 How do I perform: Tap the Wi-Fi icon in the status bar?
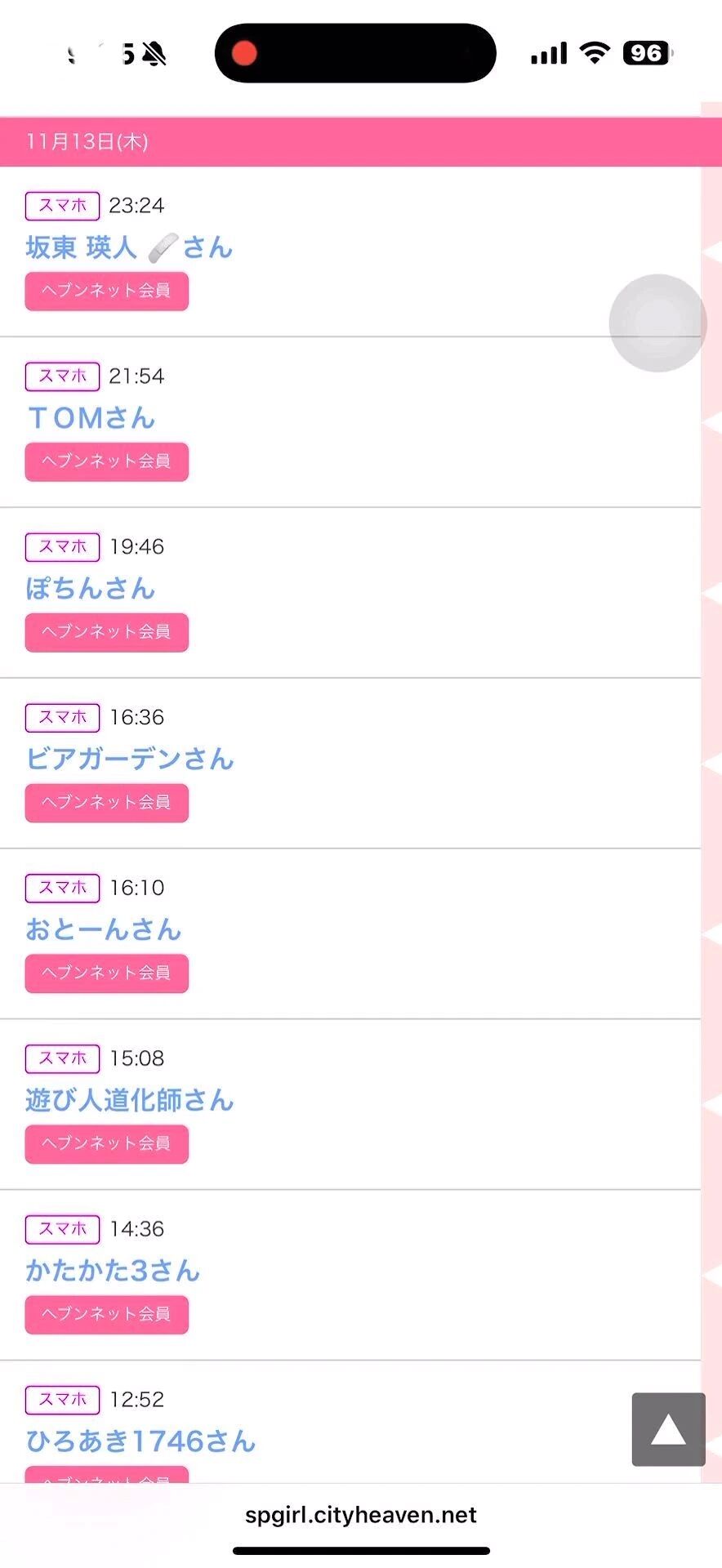pos(595,52)
